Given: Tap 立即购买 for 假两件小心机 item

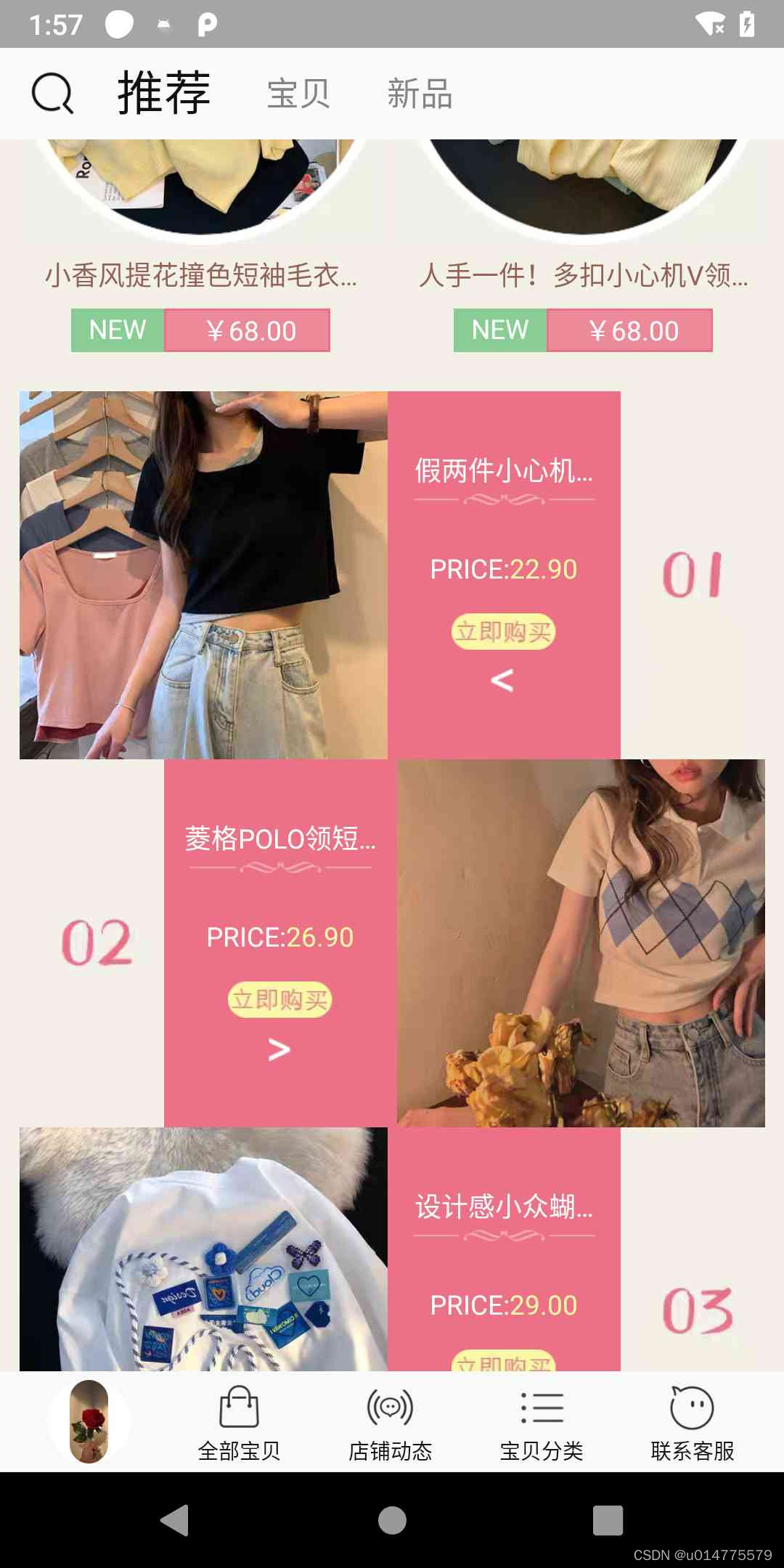Looking at the screenshot, I should 503,632.
